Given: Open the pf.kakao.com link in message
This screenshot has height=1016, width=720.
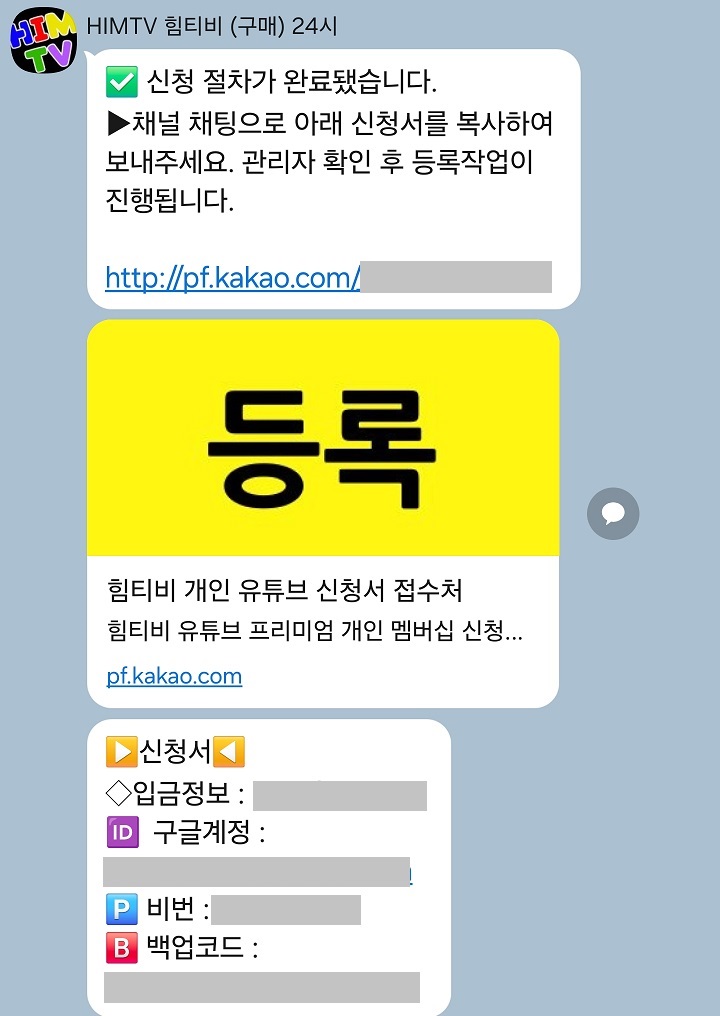Looking at the screenshot, I should (x=232, y=277).
